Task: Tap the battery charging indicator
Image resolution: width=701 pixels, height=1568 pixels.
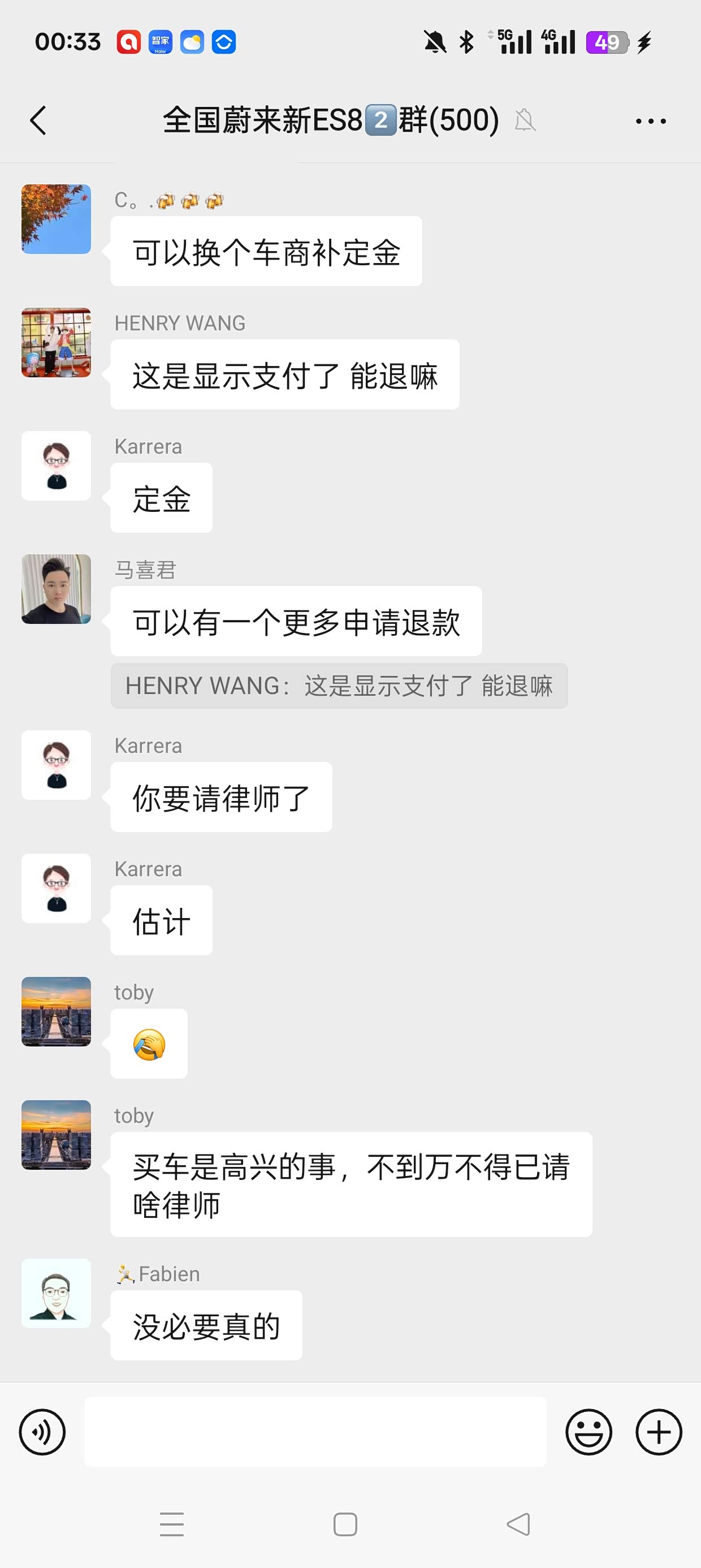Action: coord(605,41)
